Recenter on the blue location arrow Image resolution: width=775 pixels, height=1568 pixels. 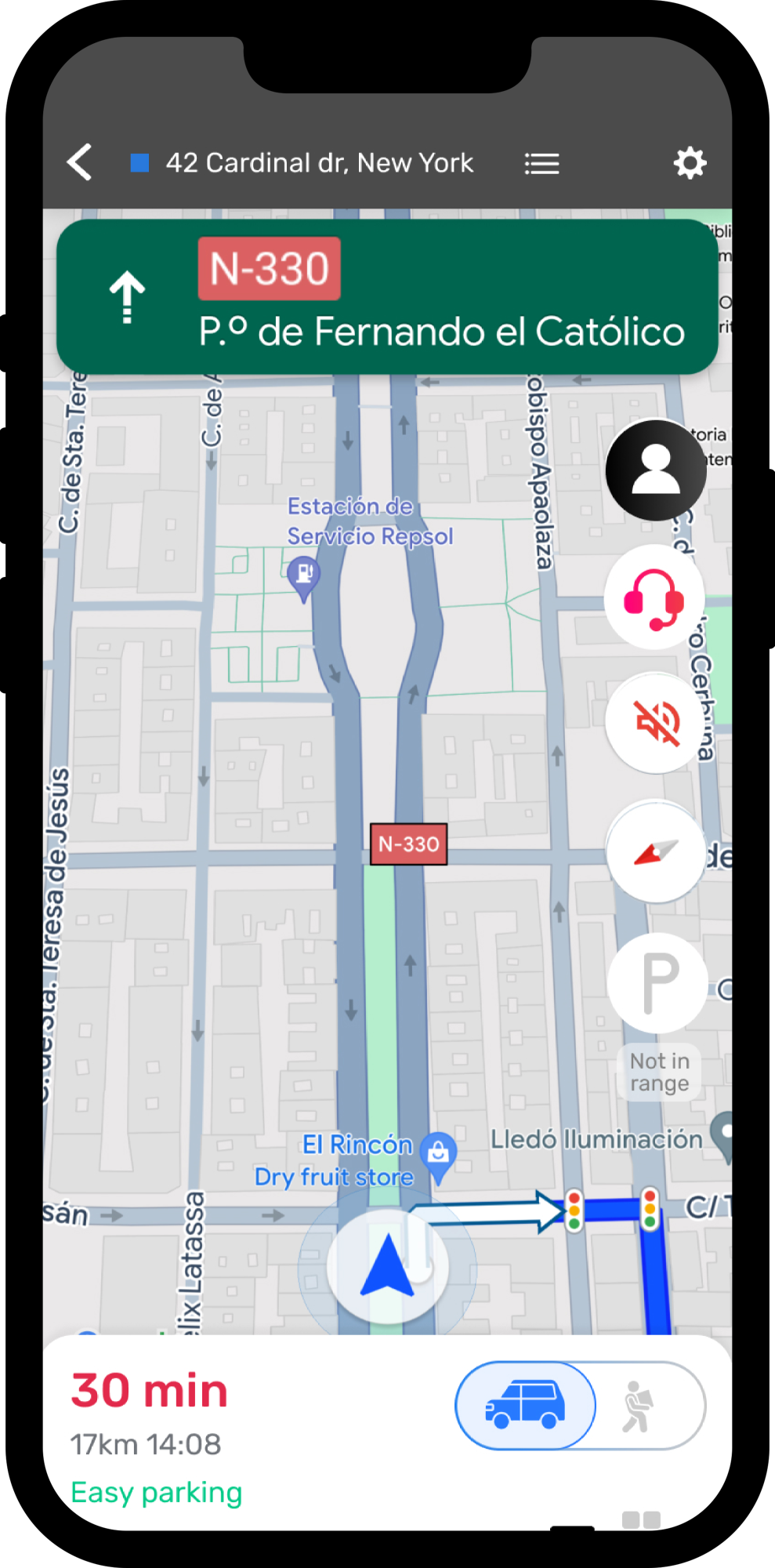point(387,1265)
